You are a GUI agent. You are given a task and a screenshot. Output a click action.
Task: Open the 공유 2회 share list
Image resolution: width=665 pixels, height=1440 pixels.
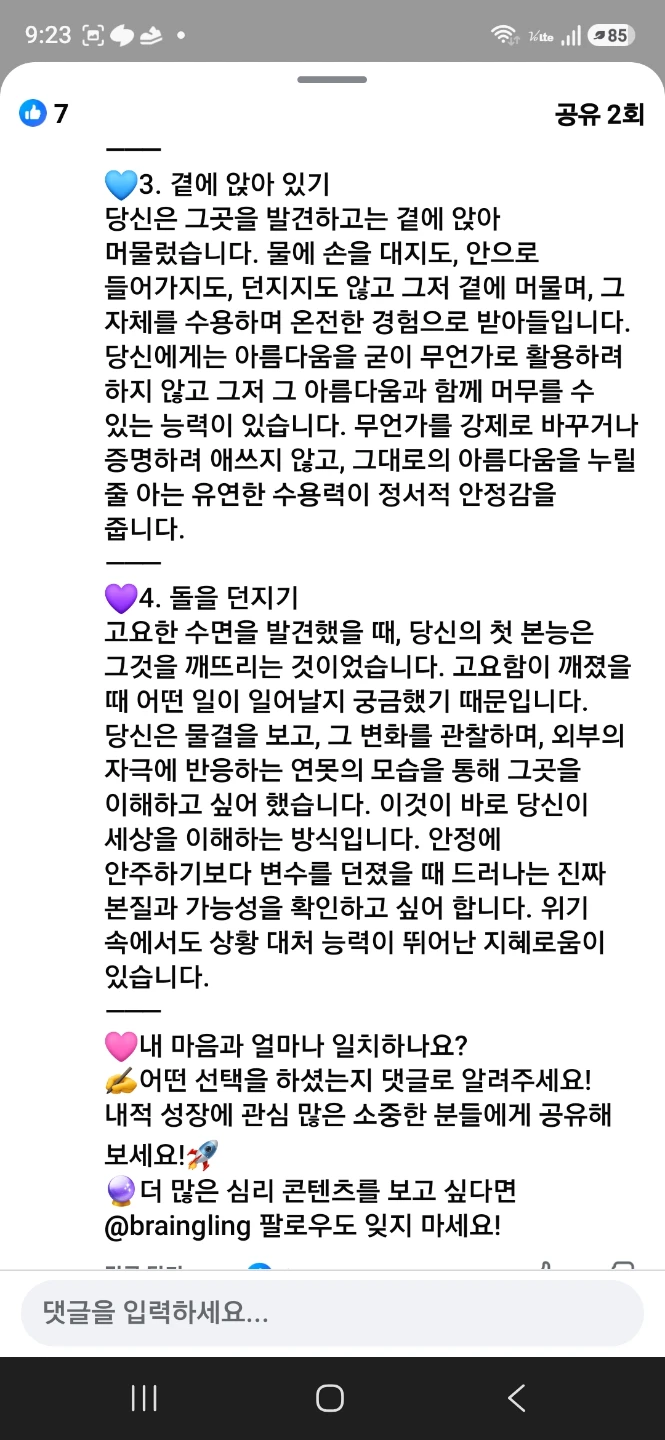click(600, 114)
